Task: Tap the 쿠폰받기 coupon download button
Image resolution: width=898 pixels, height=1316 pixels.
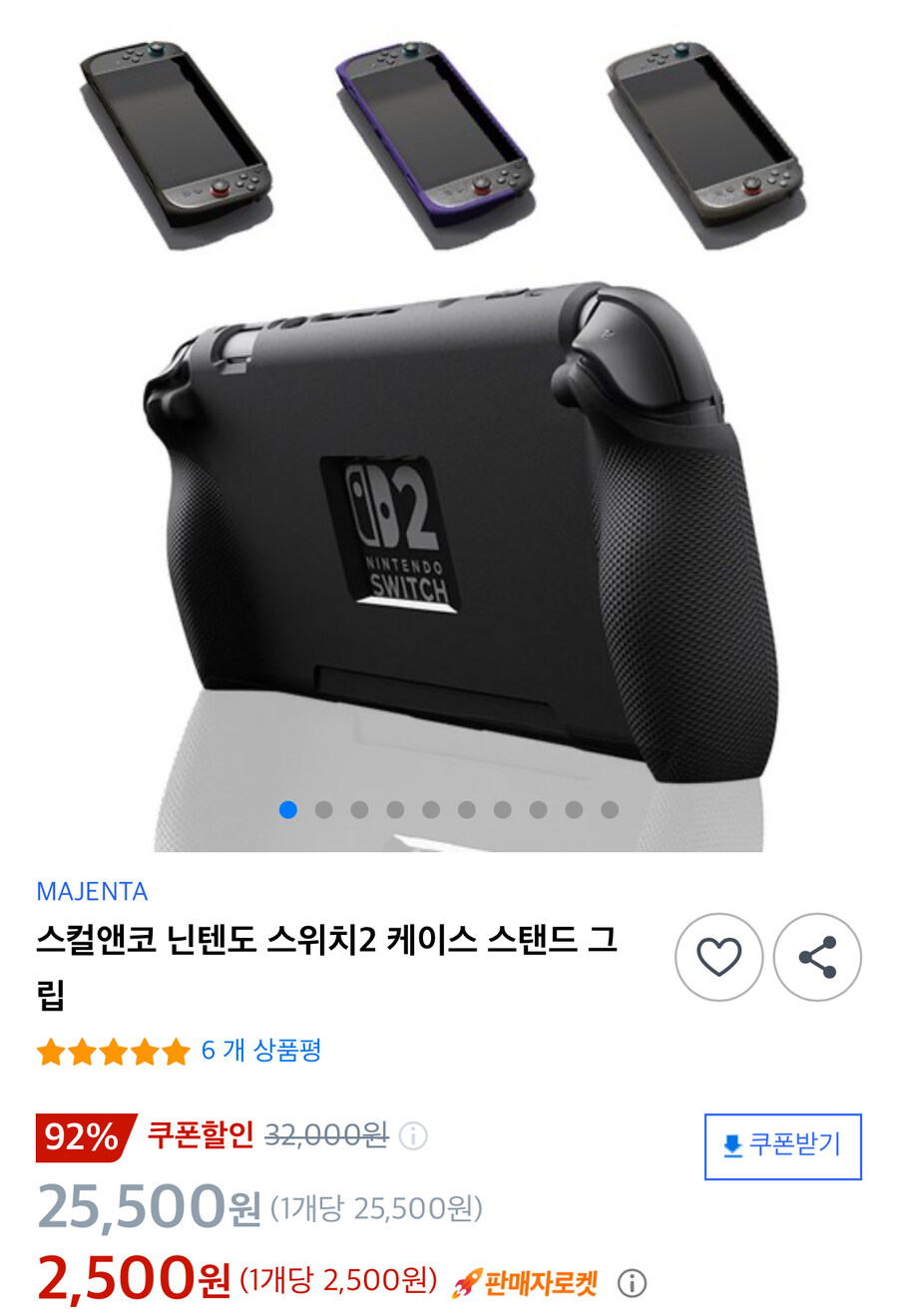Action: (782, 1145)
